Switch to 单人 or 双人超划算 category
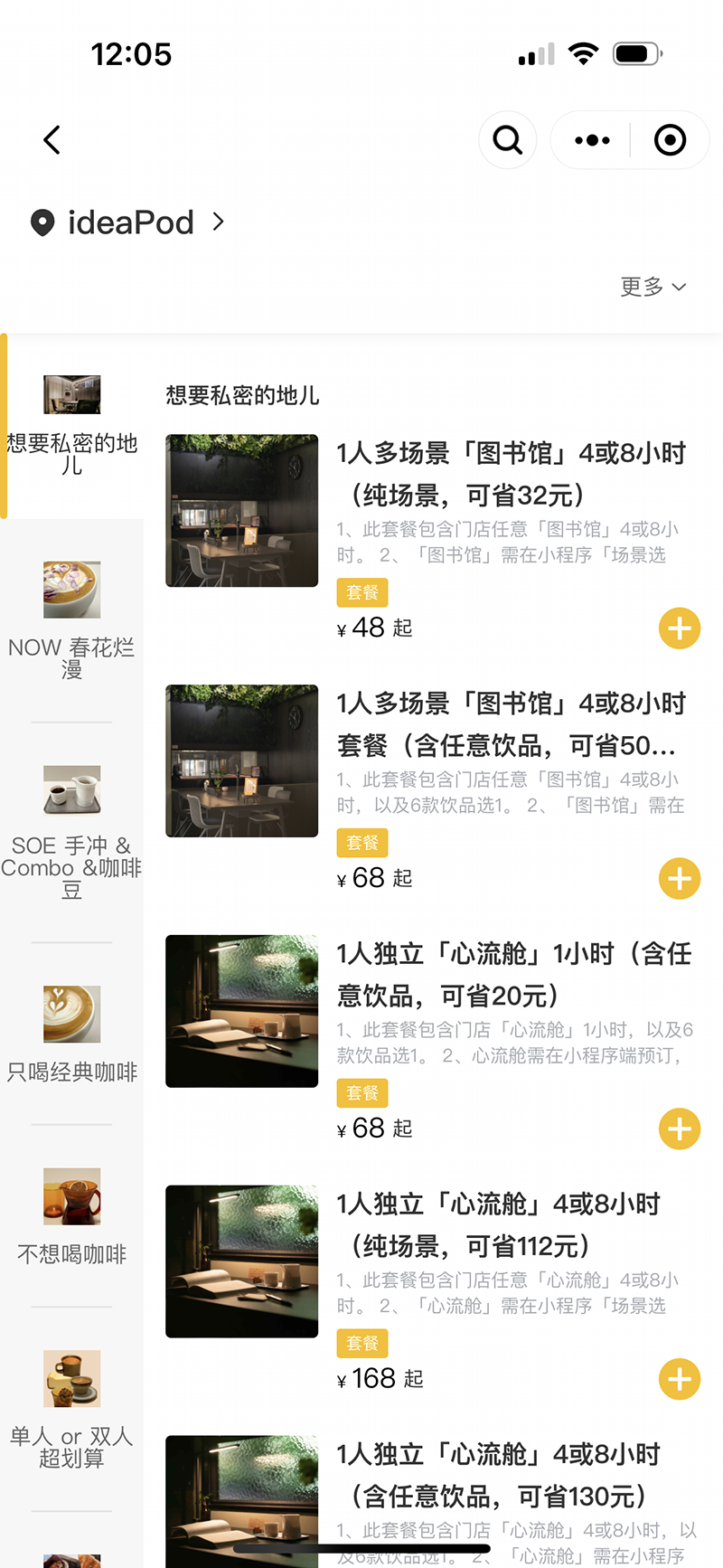Screen dimensions: 723x1568 72,1409
